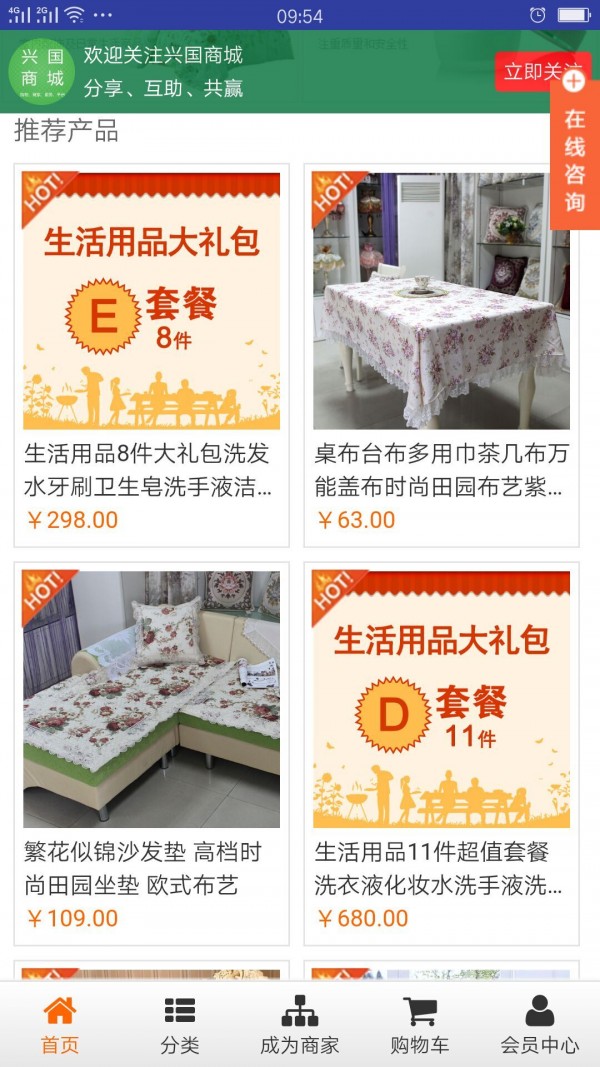This screenshot has height=1067, width=600.
Task: Go to the 购物车 shopping cart tab
Action: 420,1025
